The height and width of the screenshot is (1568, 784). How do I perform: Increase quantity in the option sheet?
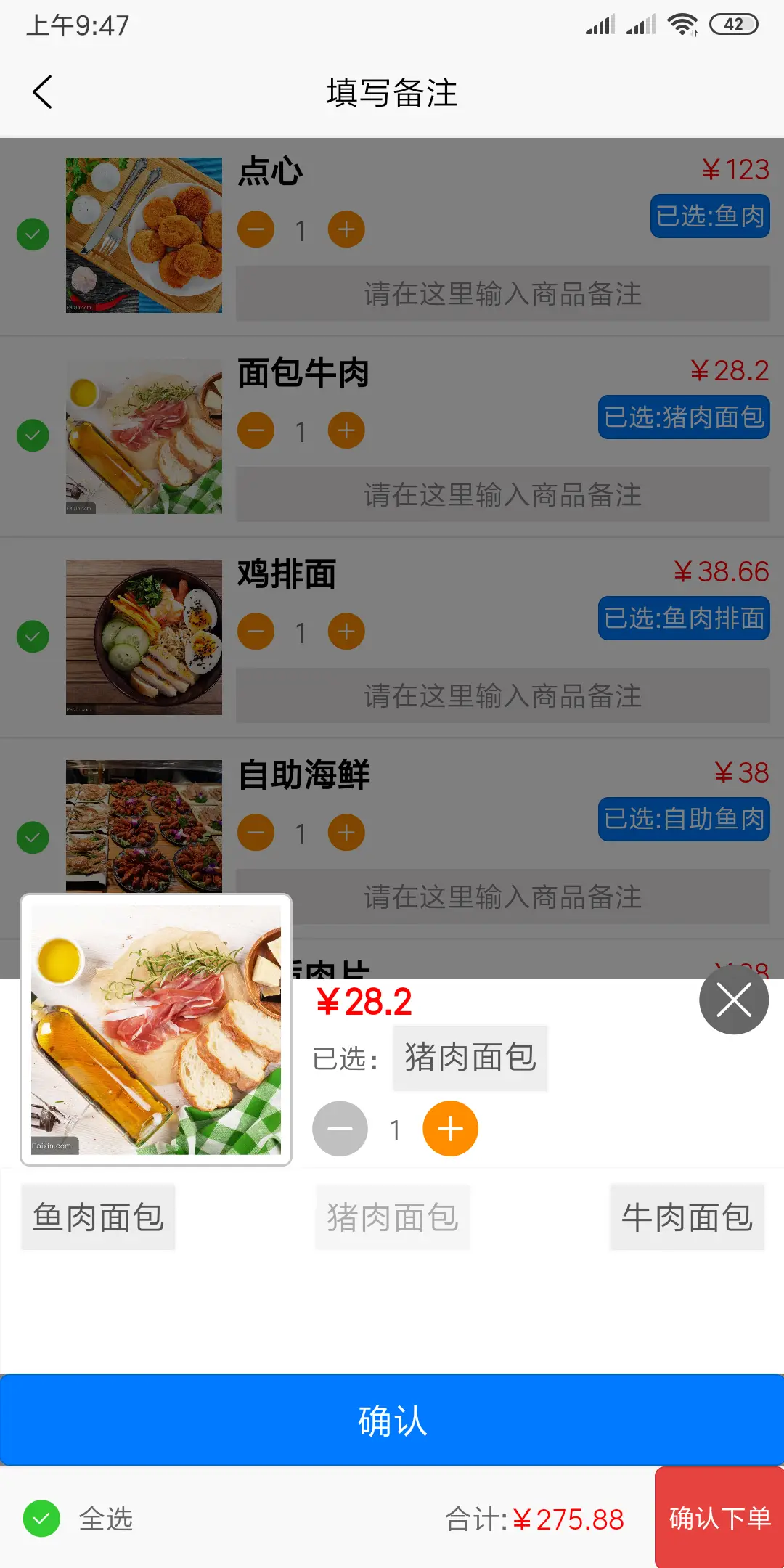450,1129
